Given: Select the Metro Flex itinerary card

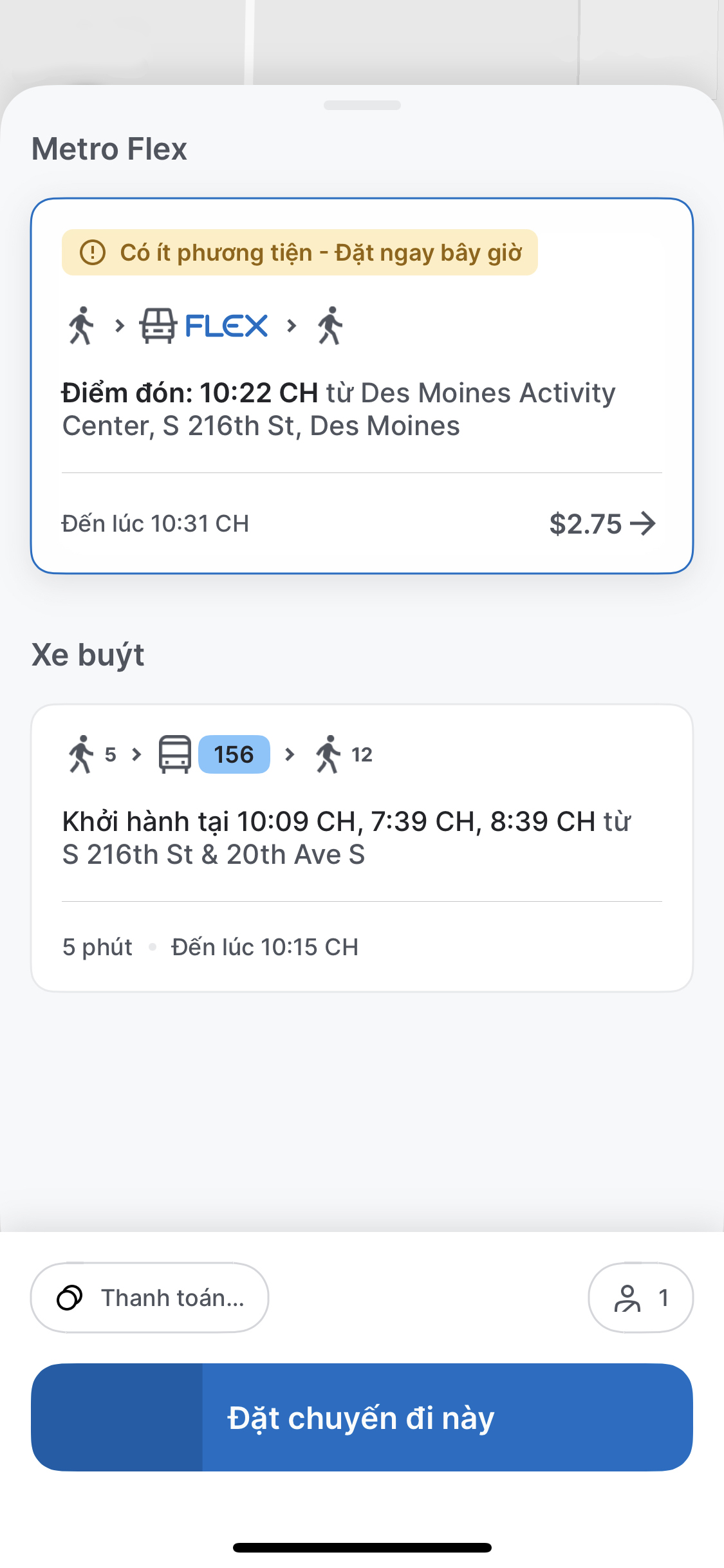Looking at the screenshot, I should 362,385.
